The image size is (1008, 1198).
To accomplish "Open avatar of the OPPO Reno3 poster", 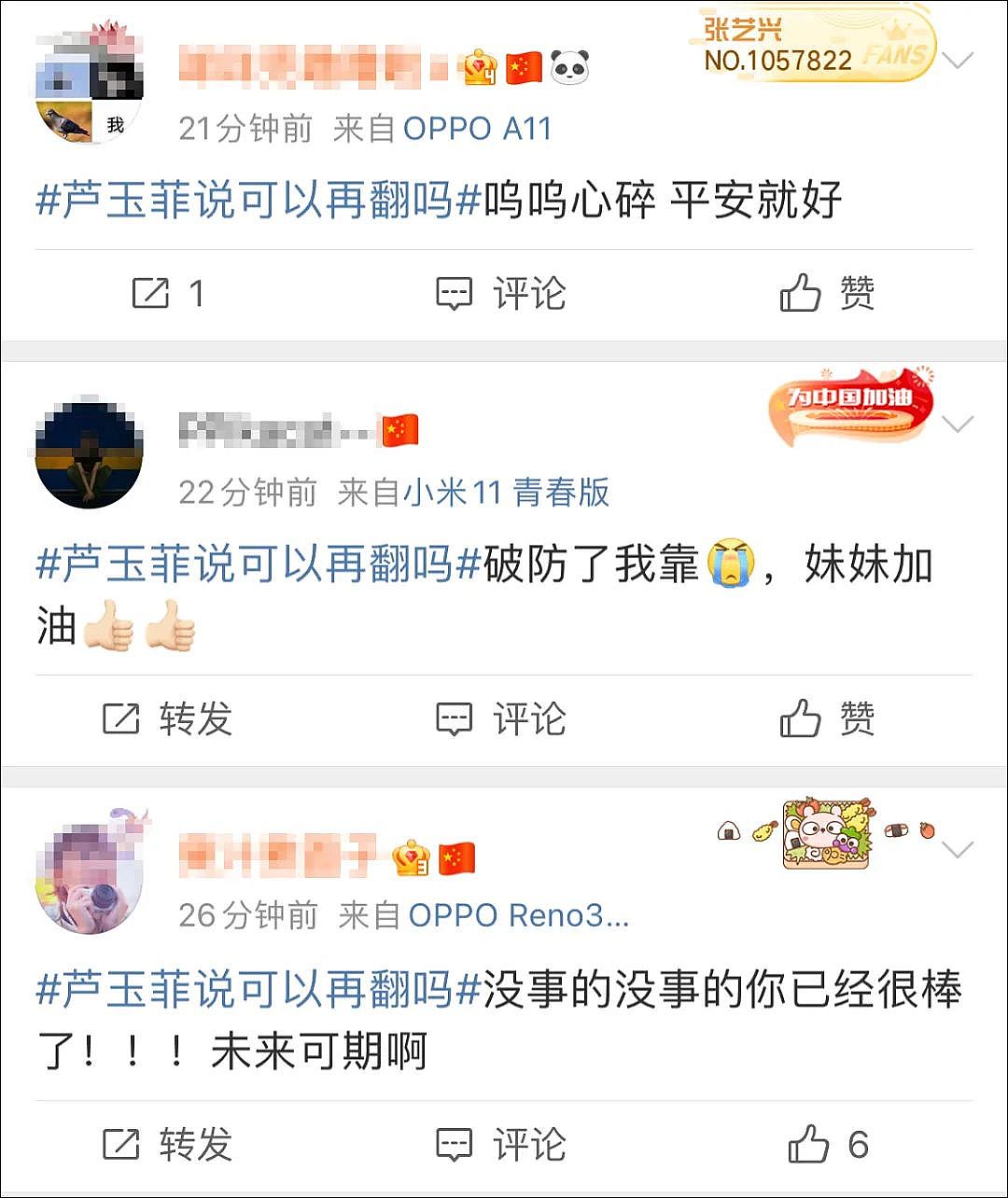I will [x=90, y=877].
